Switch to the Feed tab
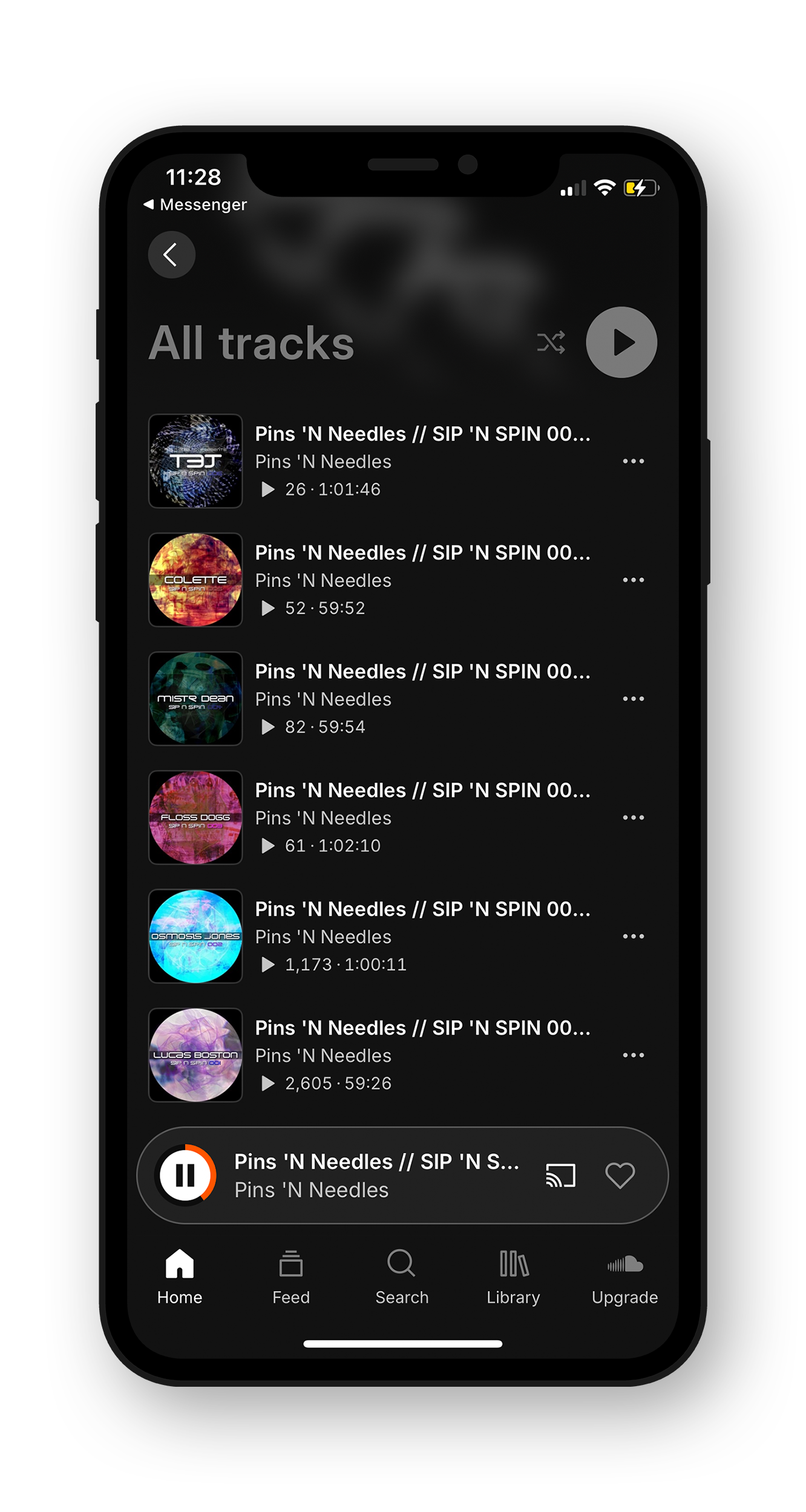The width and height of the screenshot is (806, 1512). tap(291, 1277)
